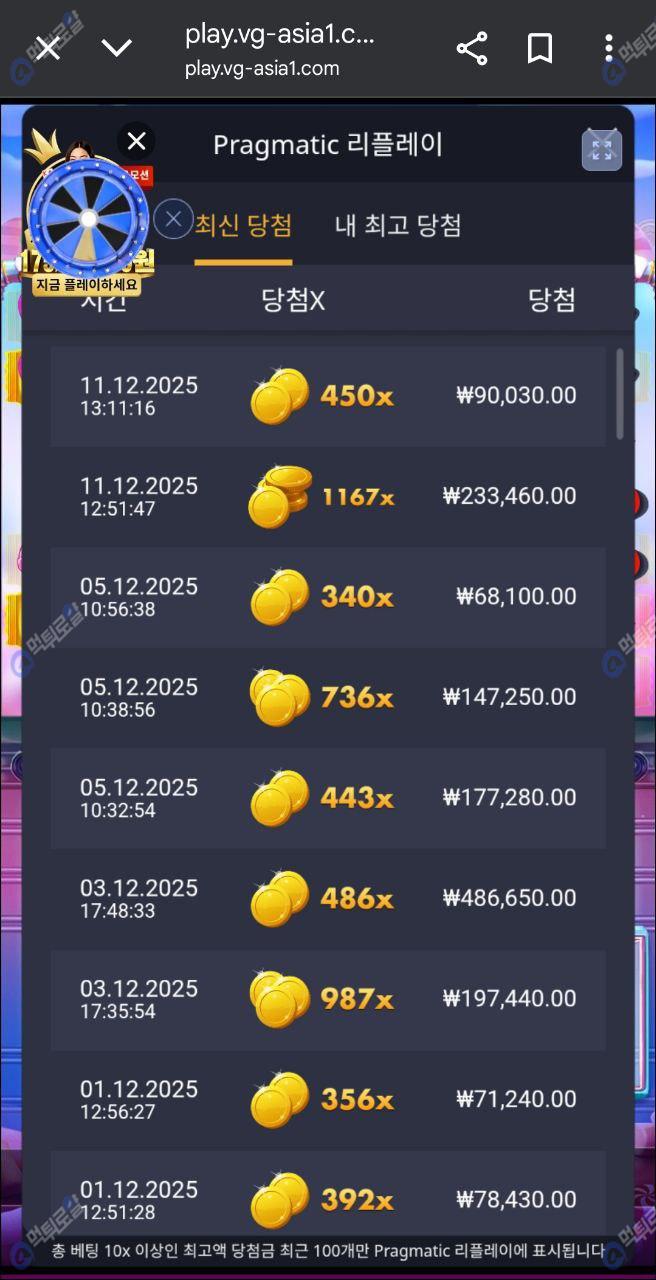Open the browser overflow menu
Viewport: 656px width, 1280px height.
[x=608, y=48]
